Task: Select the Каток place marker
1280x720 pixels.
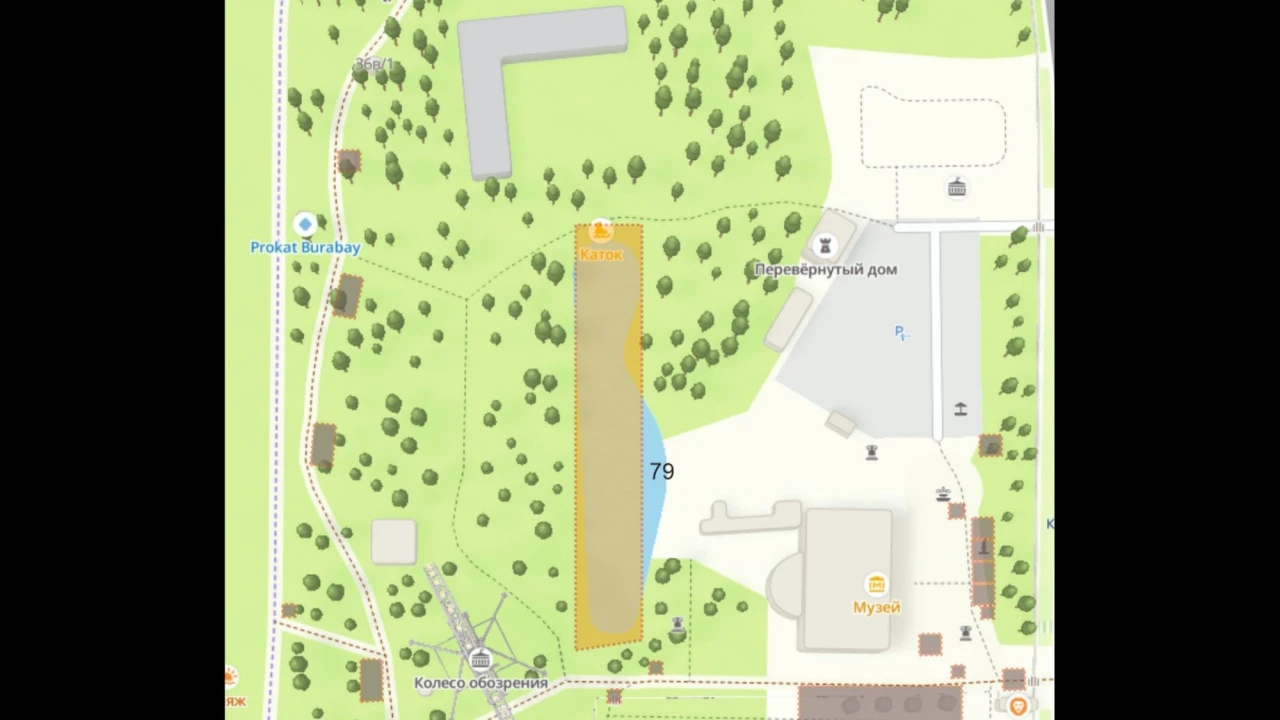Action: (x=601, y=233)
